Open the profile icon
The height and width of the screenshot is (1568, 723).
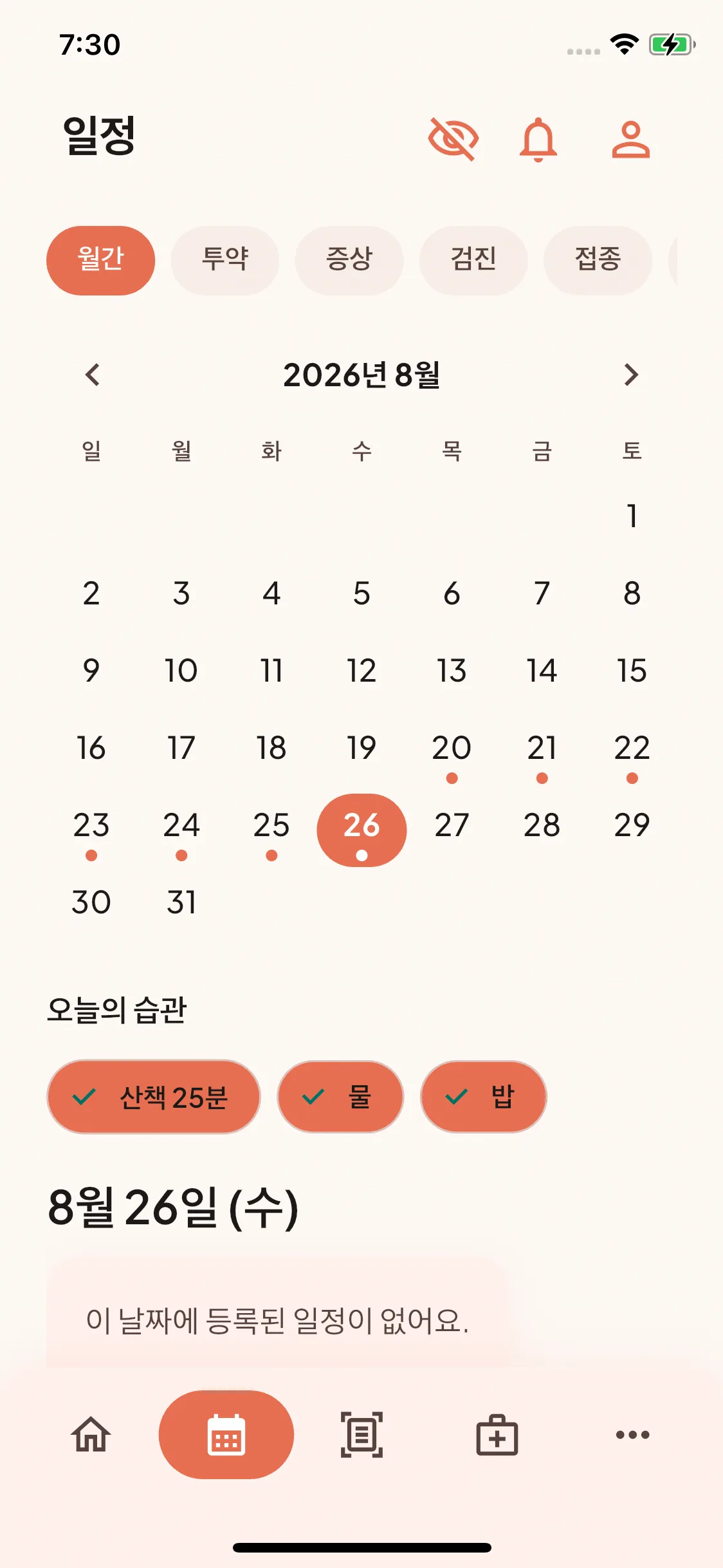point(630,139)
